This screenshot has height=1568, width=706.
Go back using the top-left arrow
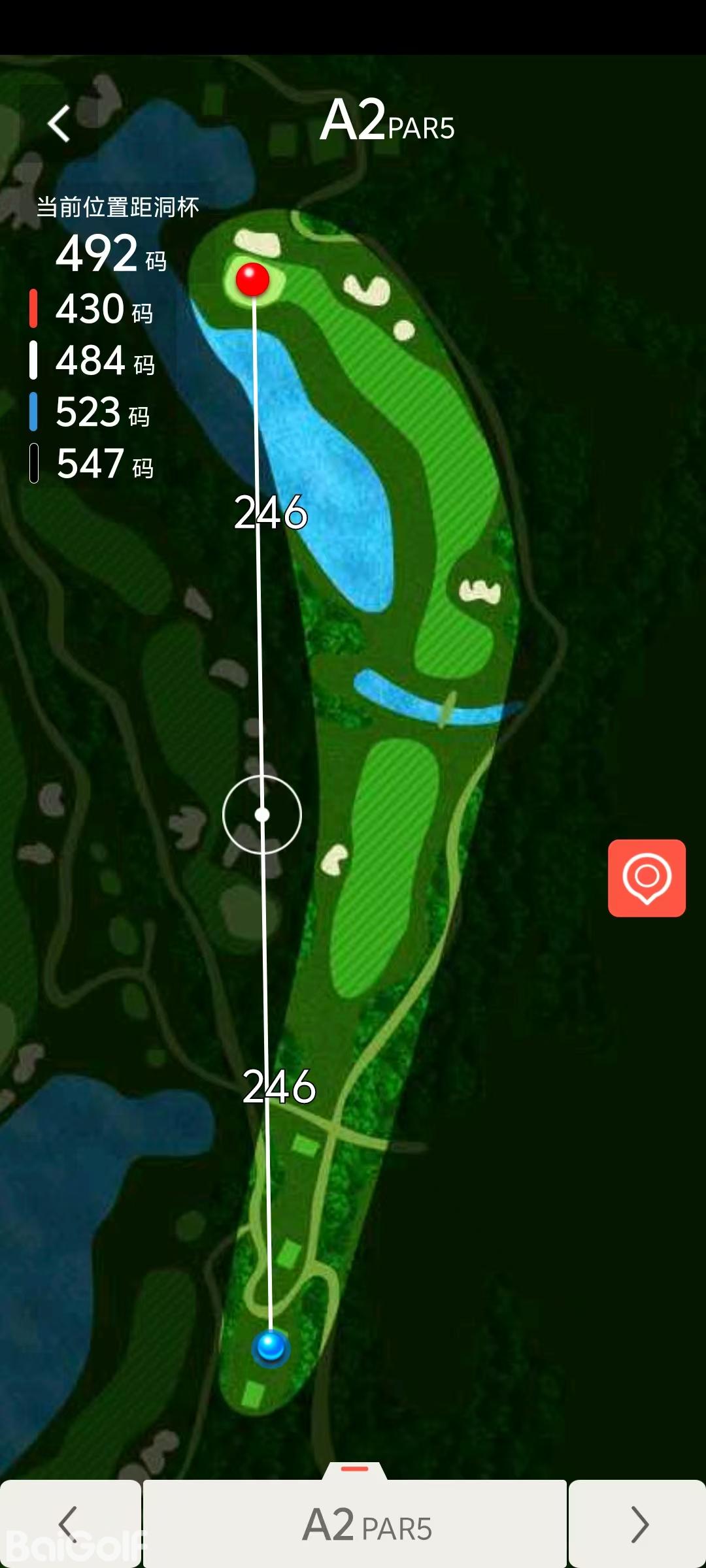click(59, 123)
